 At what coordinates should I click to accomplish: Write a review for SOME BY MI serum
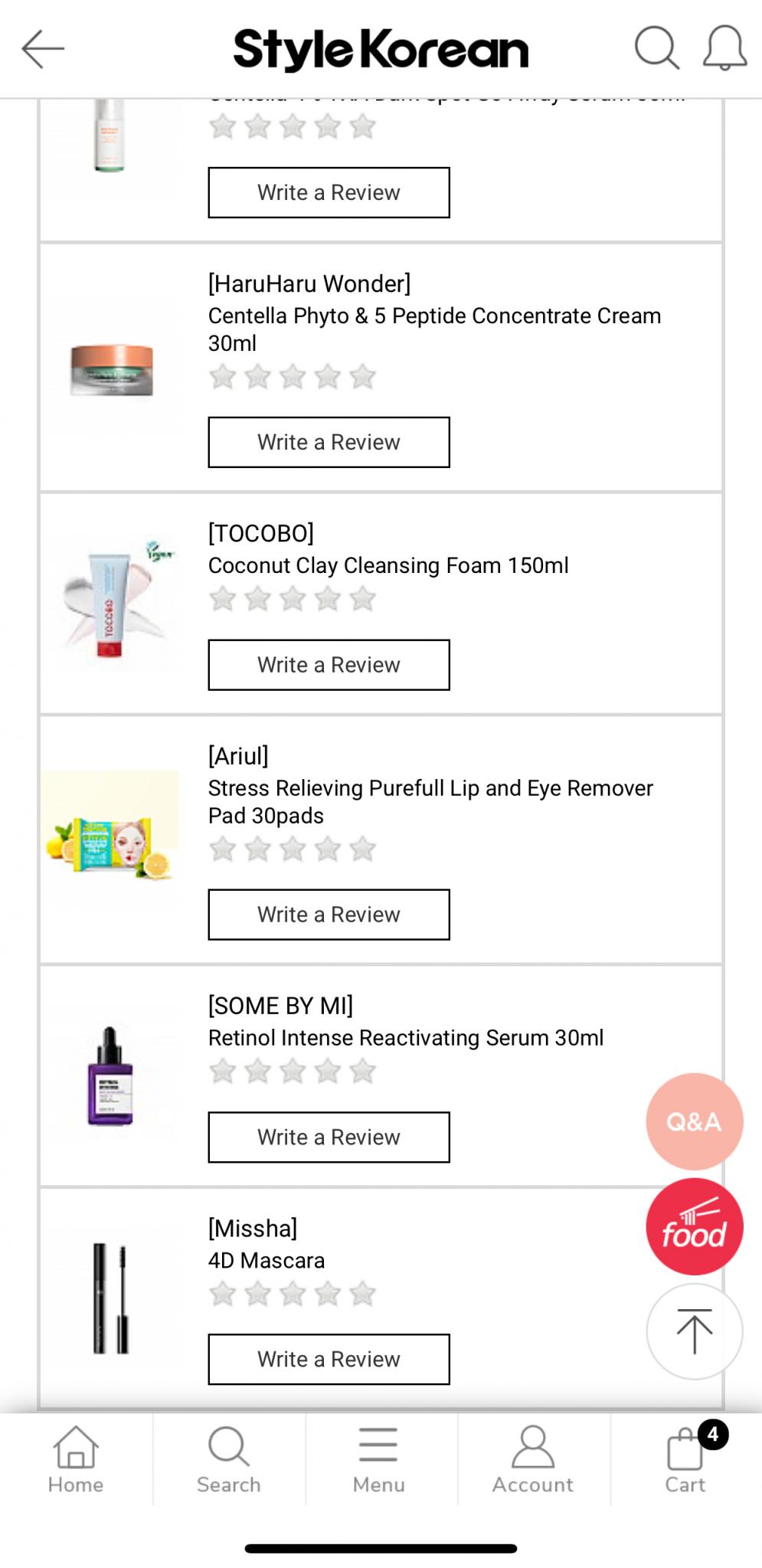[329, 1137]
